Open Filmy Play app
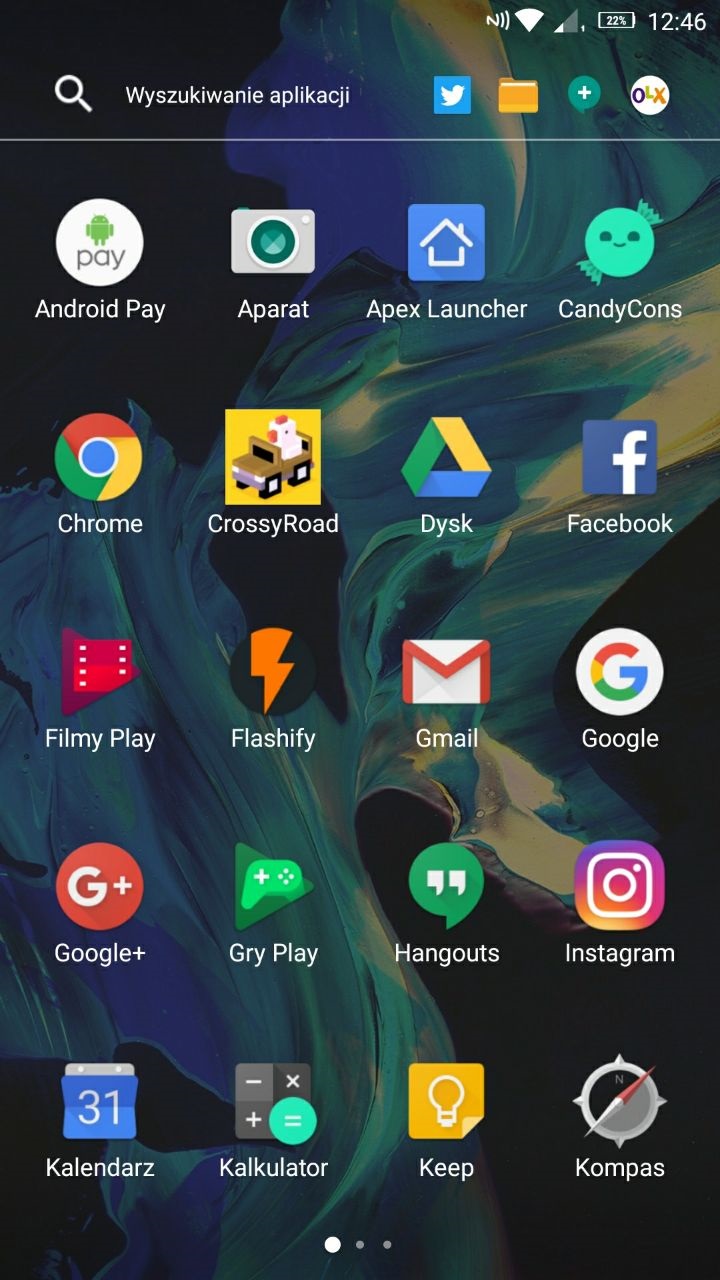This screenshot has width=720, height=1280. [x=100, y=672]
